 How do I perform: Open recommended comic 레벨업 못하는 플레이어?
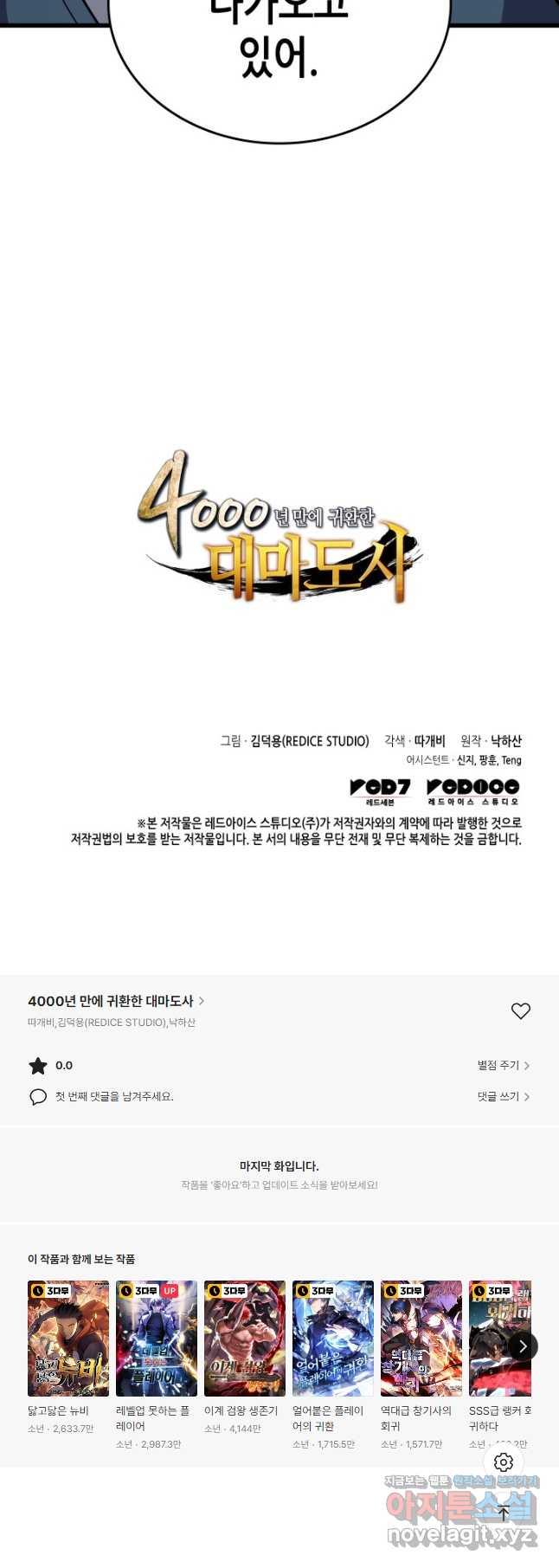(x=157, y=1339)
